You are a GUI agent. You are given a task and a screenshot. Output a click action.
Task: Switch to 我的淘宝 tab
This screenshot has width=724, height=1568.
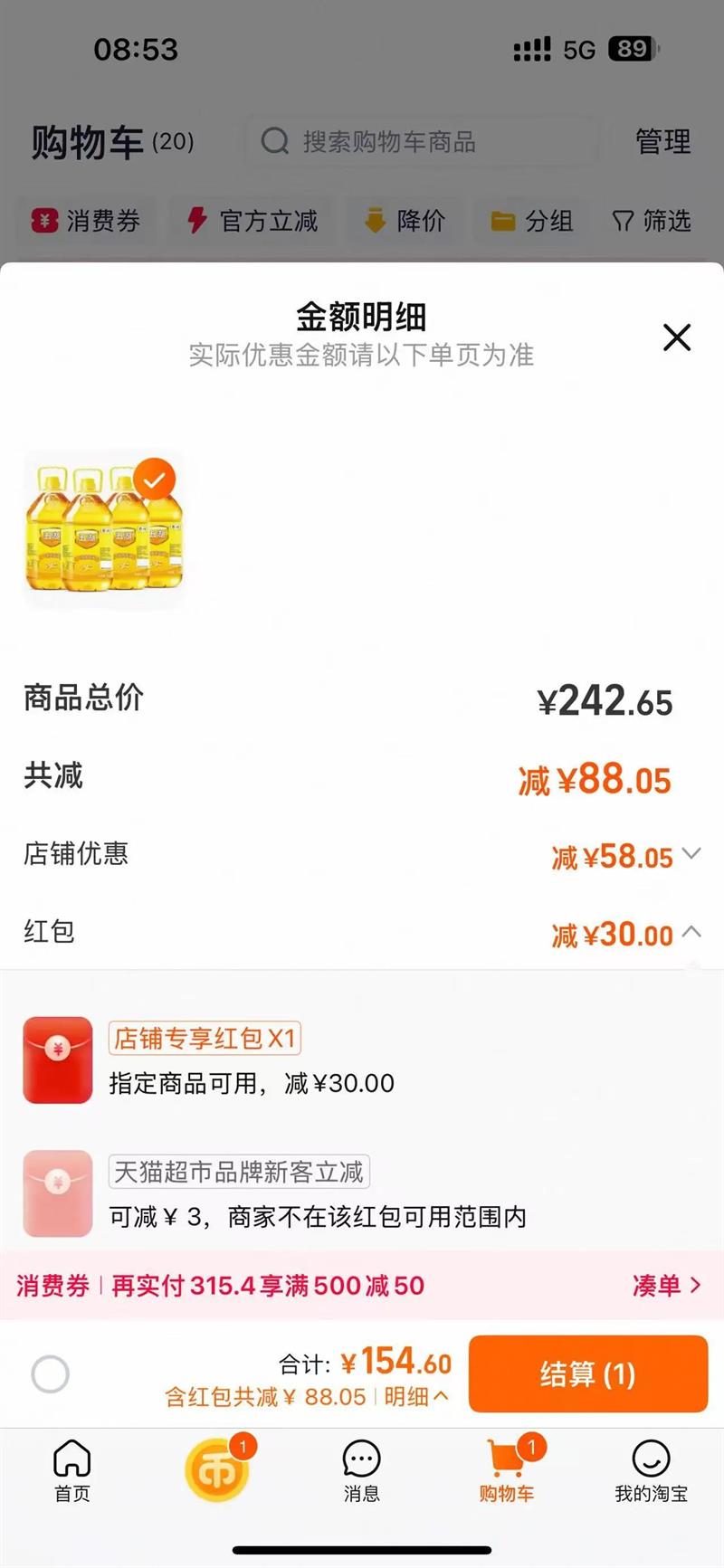(x=651, y=1472)
